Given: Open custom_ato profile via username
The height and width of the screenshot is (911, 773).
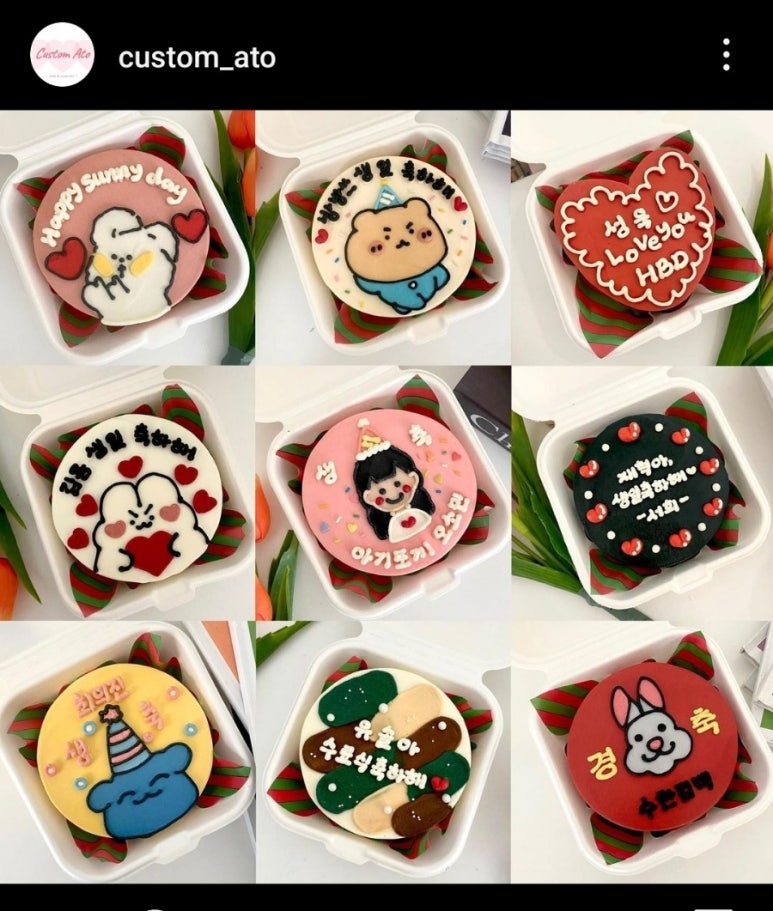Looking at the screenshot, I should pyautogui.click(x=196, y=57).
